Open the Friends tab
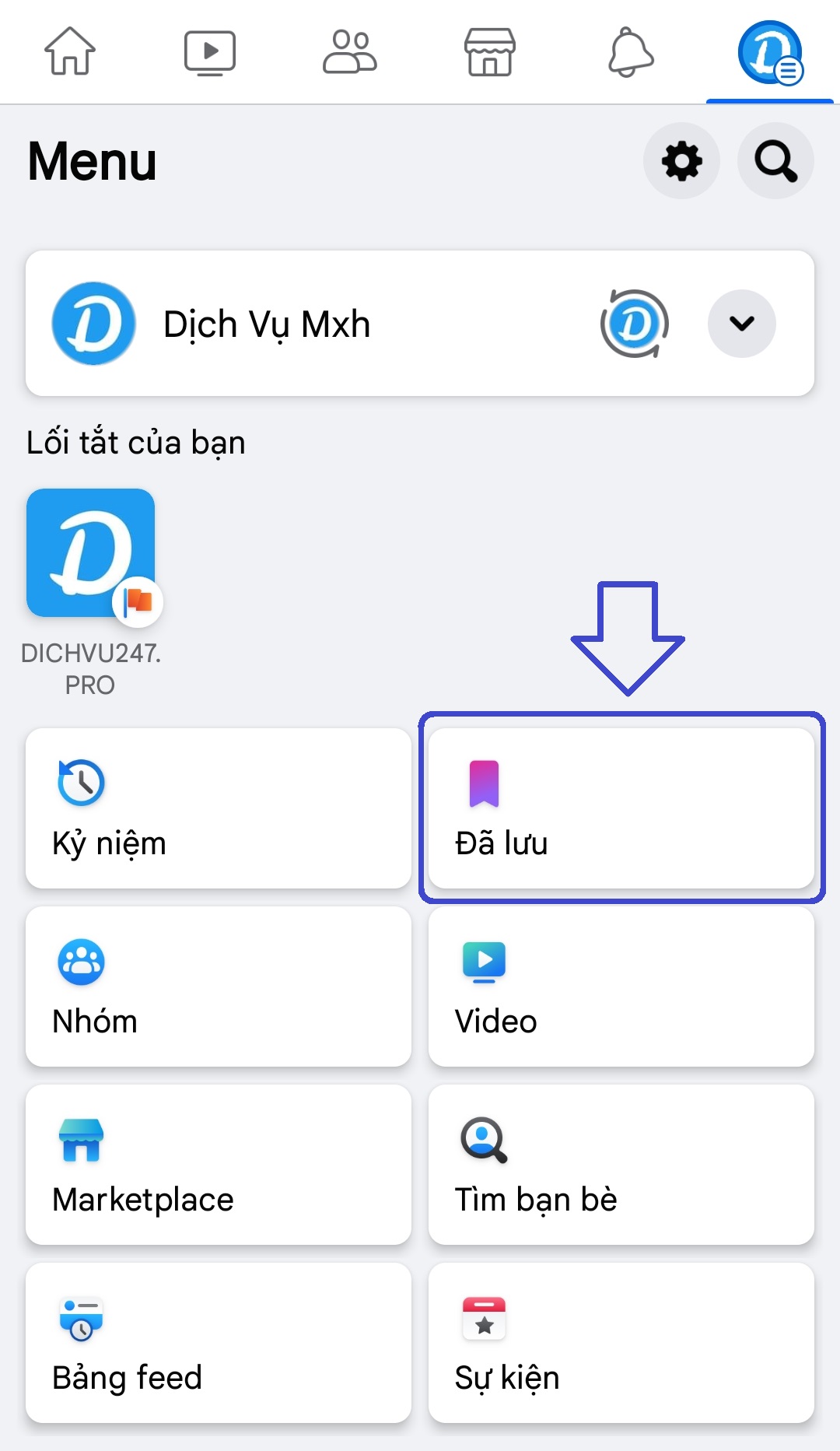The image size is (840, 1451). [350, 52]
